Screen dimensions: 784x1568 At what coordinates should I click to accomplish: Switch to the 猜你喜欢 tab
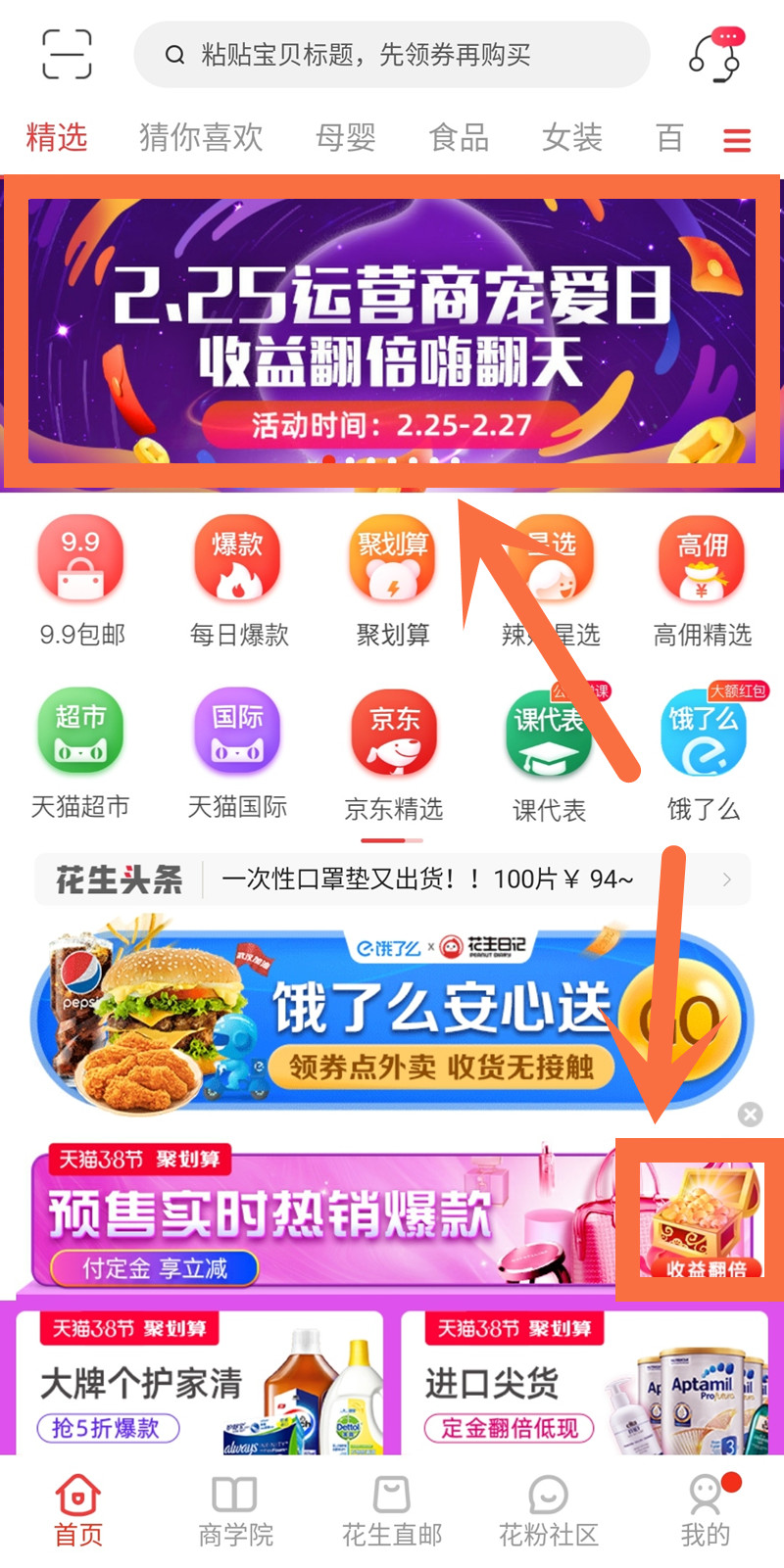pos(201,137)
